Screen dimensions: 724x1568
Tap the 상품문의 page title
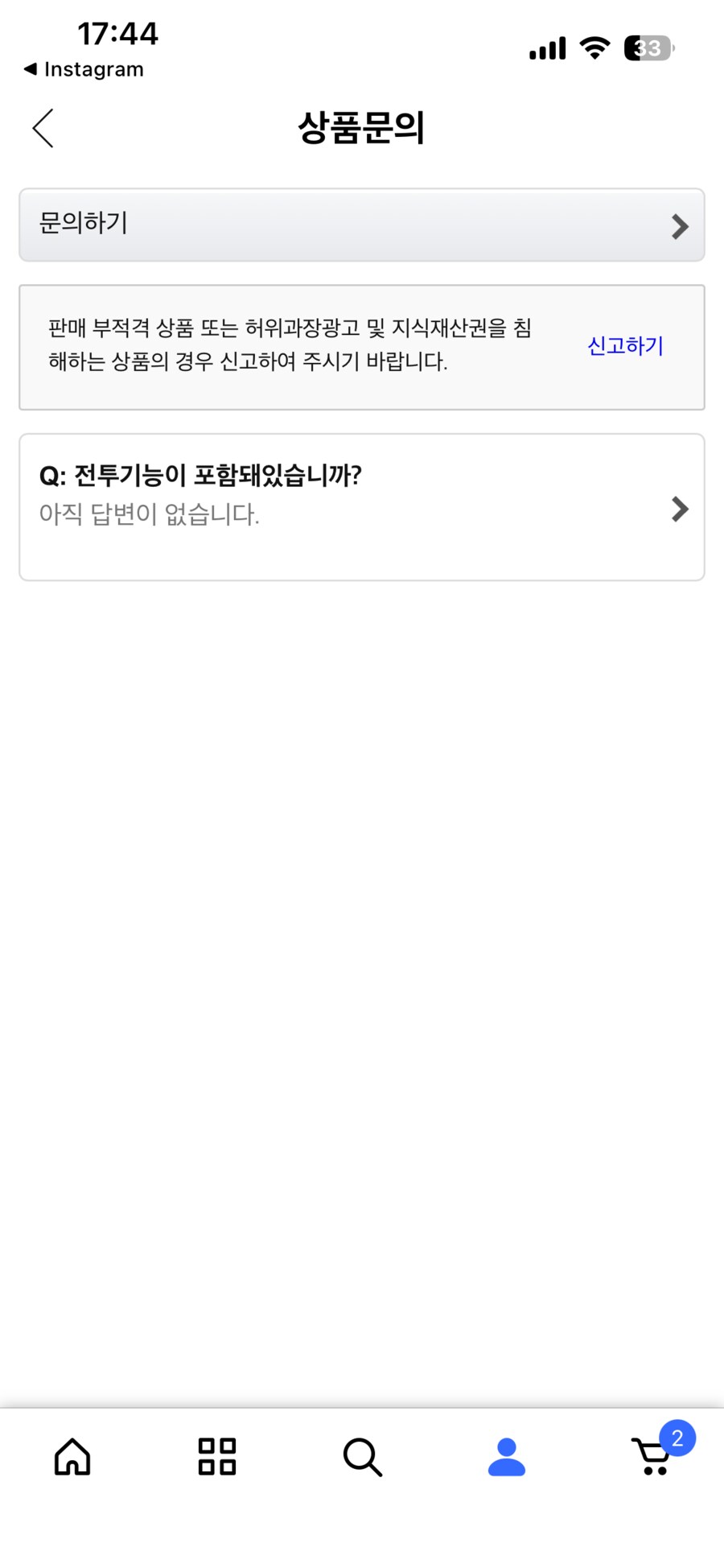[362, 128]
